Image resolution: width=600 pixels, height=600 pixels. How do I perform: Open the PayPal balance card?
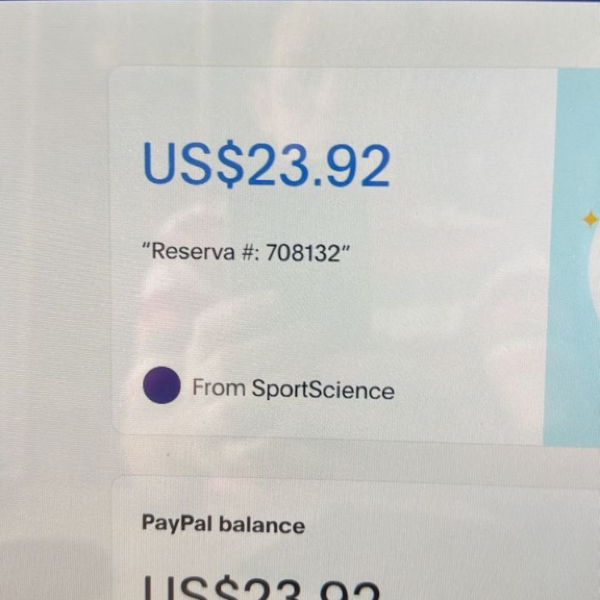click(x=356, y=538)
